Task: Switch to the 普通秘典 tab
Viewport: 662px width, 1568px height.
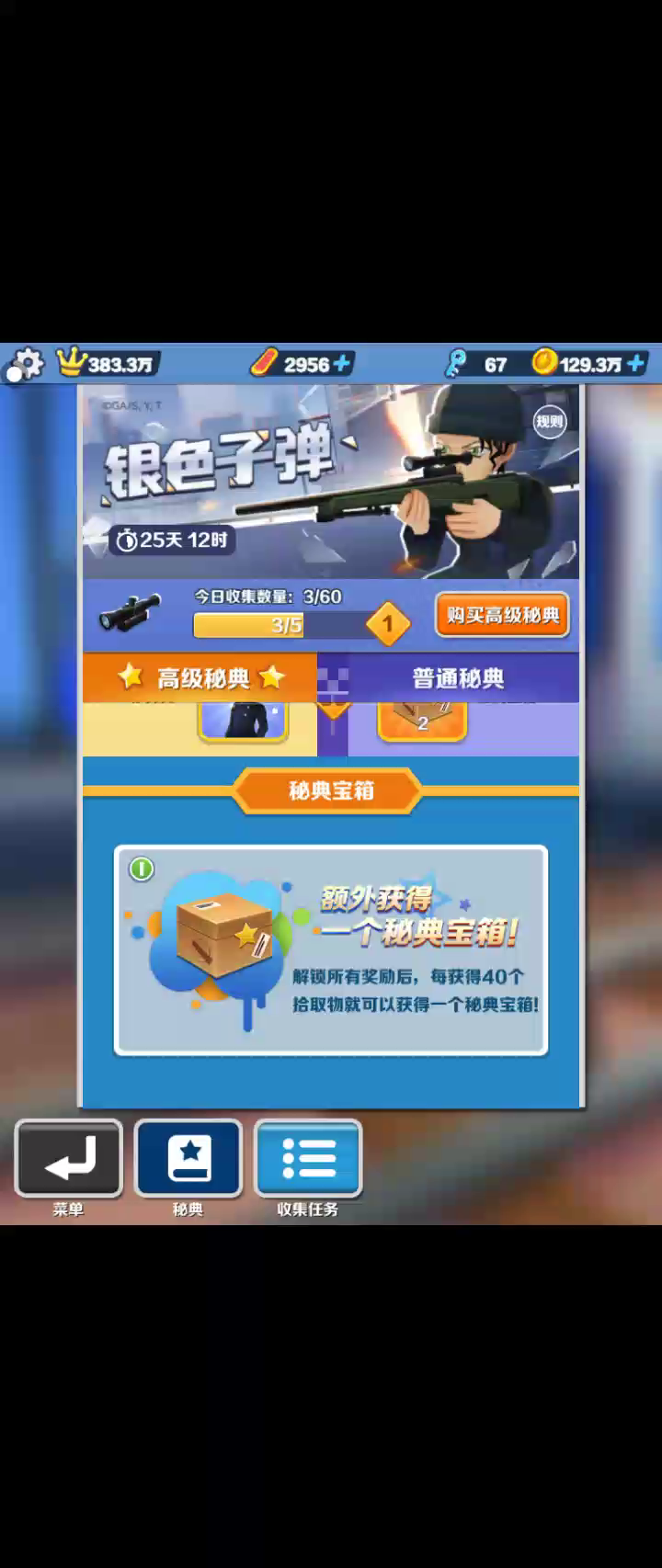Action: click(x=458, y=678)
